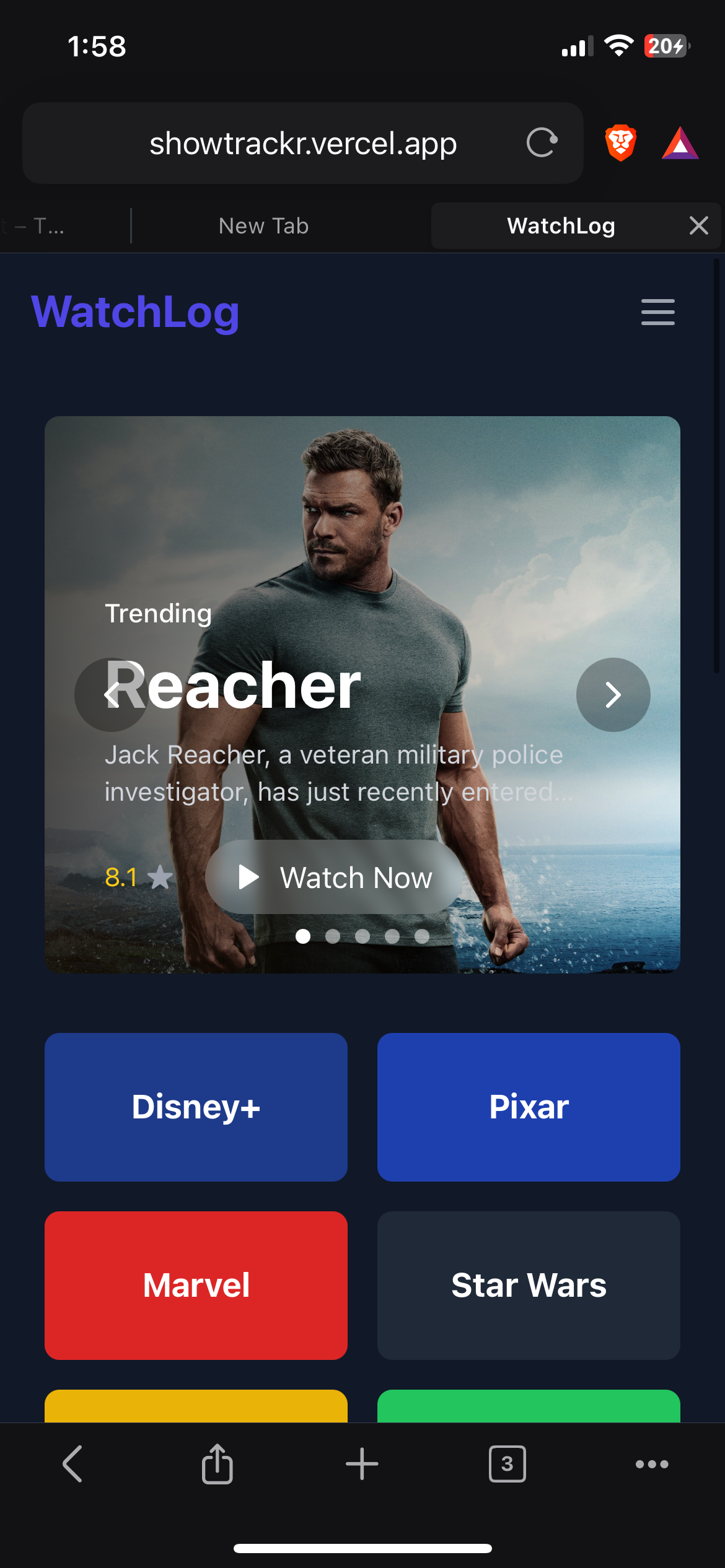
Task: Go to the previous trending slide
Action: point(112,695)
